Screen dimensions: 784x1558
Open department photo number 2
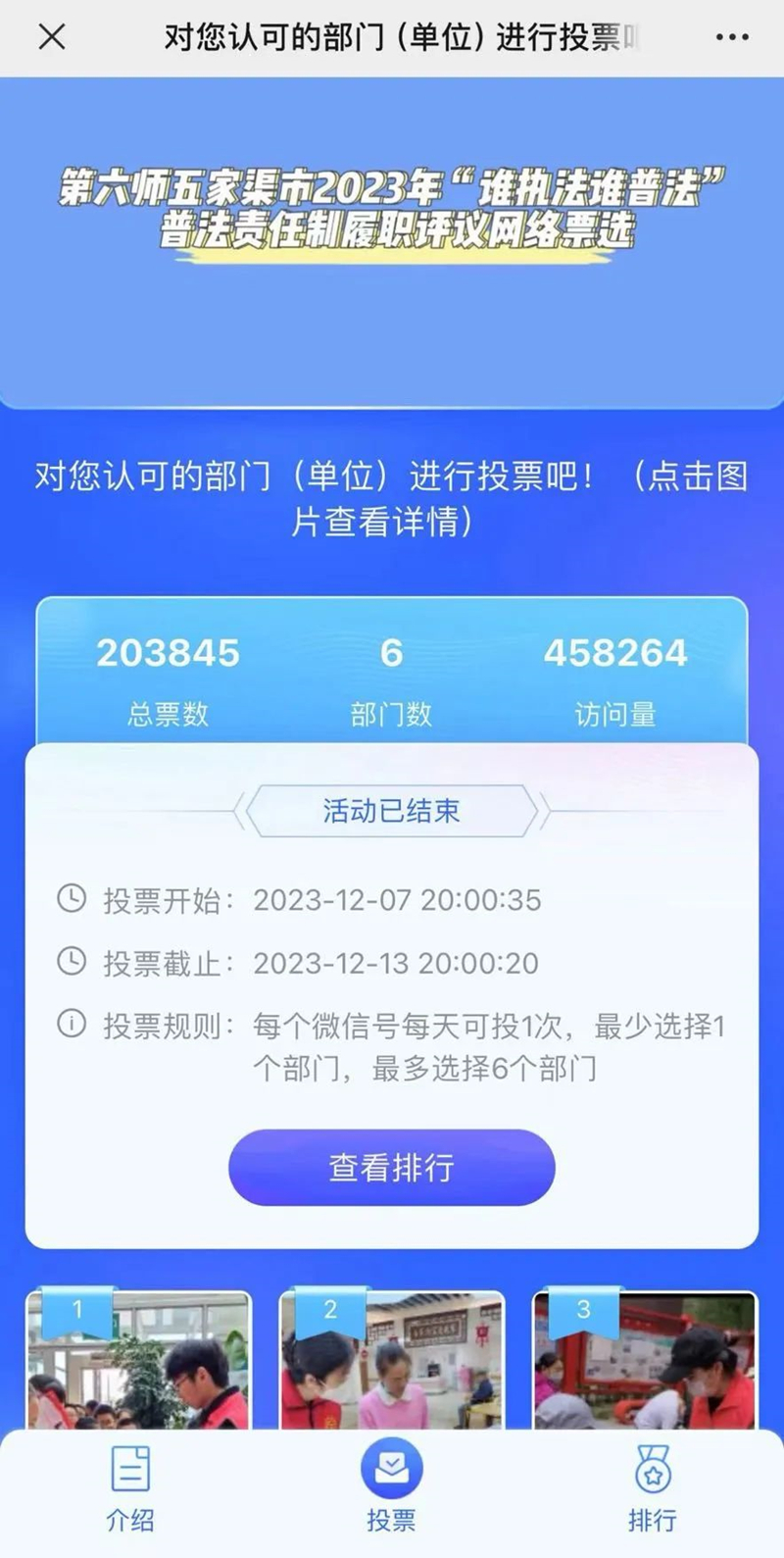pyautogui.click(x=392, y=1363)
